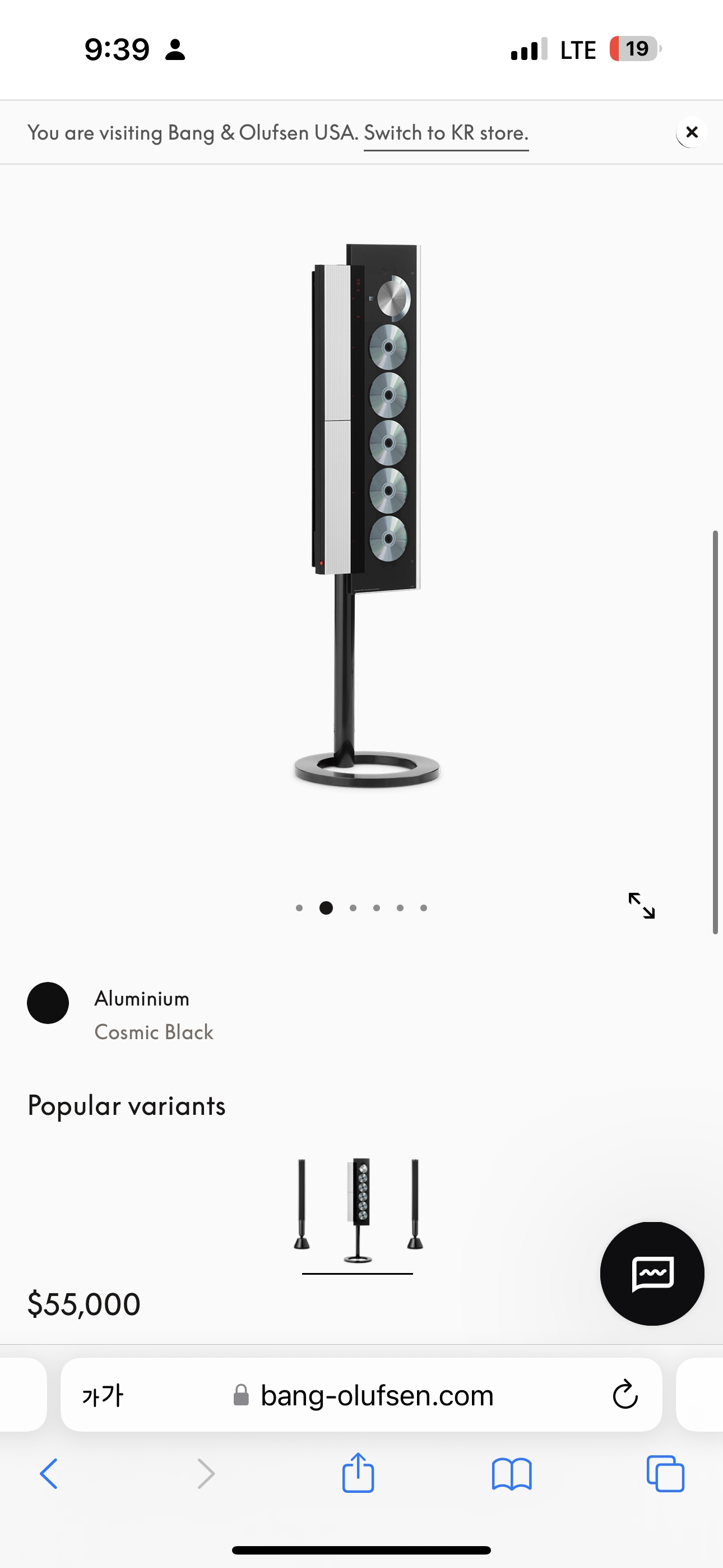Tap the bang-olufsen.com address bar
Viewport: 723px width, 1568px height.
click(376, 1395)
